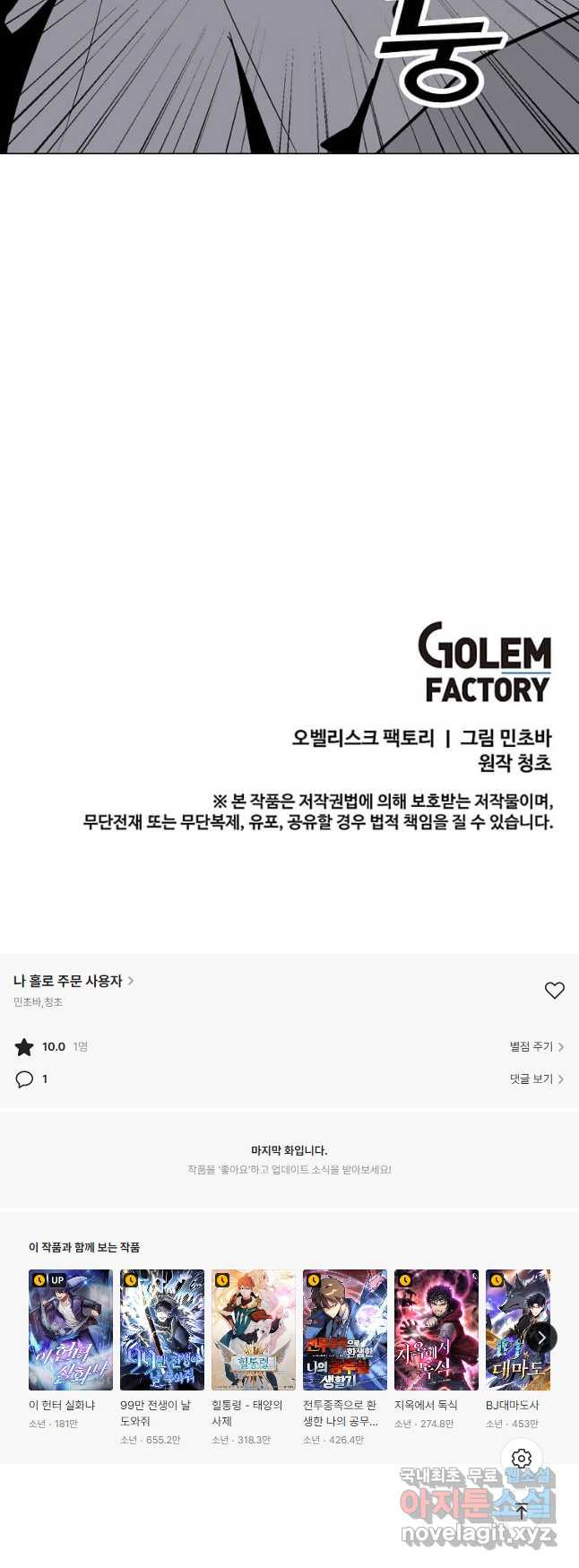Open the 지옥에서 독식 card
This screenshot has width=579, height=1568.
click(x=436, y=1329)
